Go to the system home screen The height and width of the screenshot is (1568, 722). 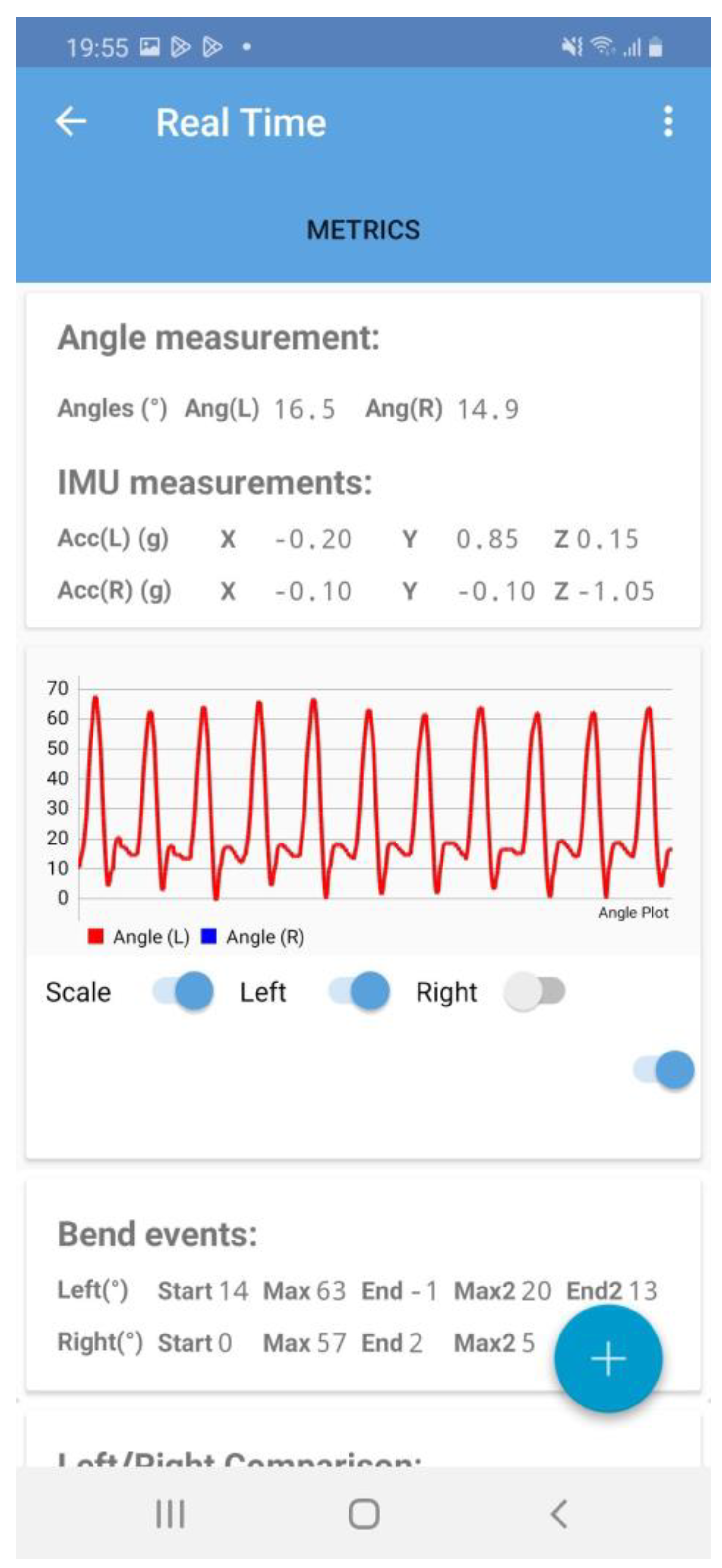pyautogui.click(x=364, y=1513)
